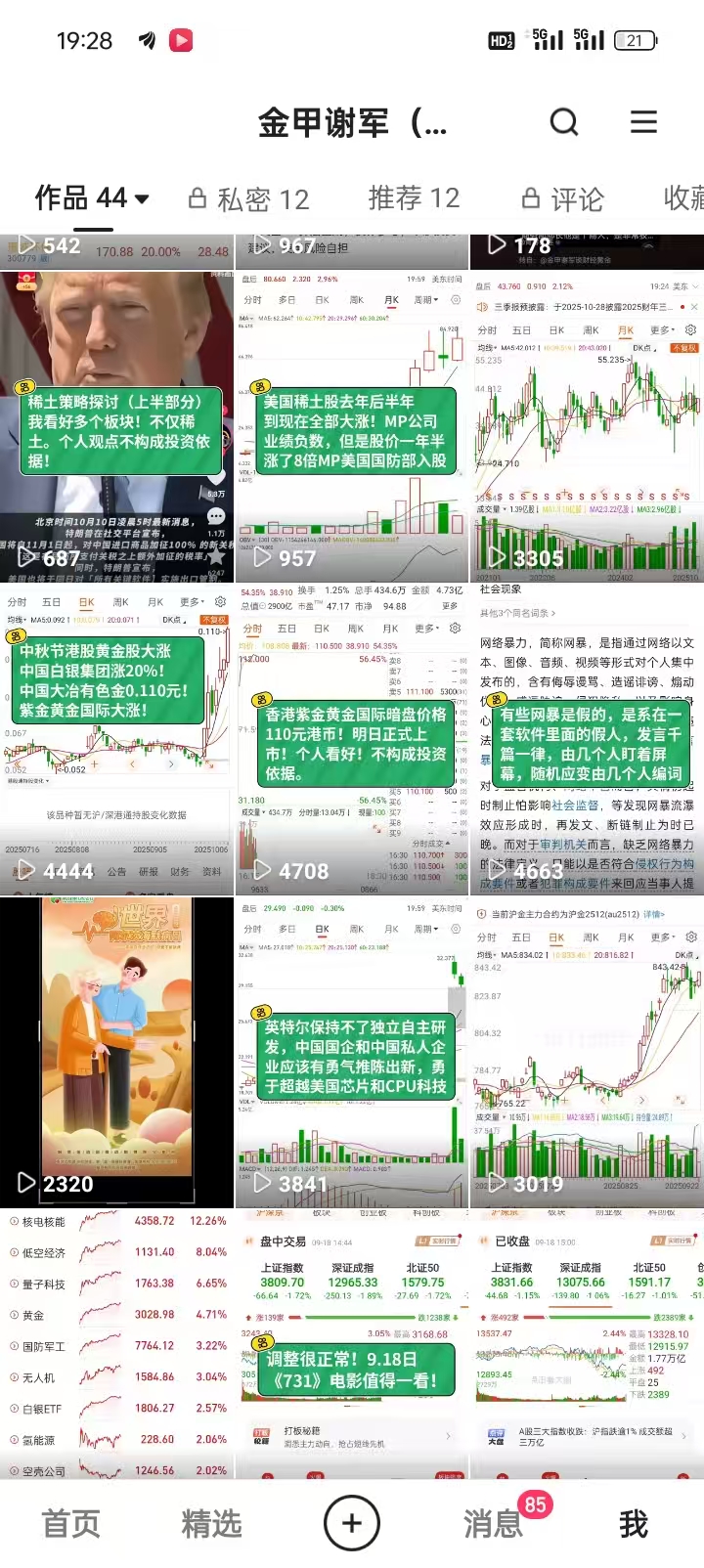Open the video with 3019 plays
This screenshot has height=1568, width=704.
[x=587, y=1053]
